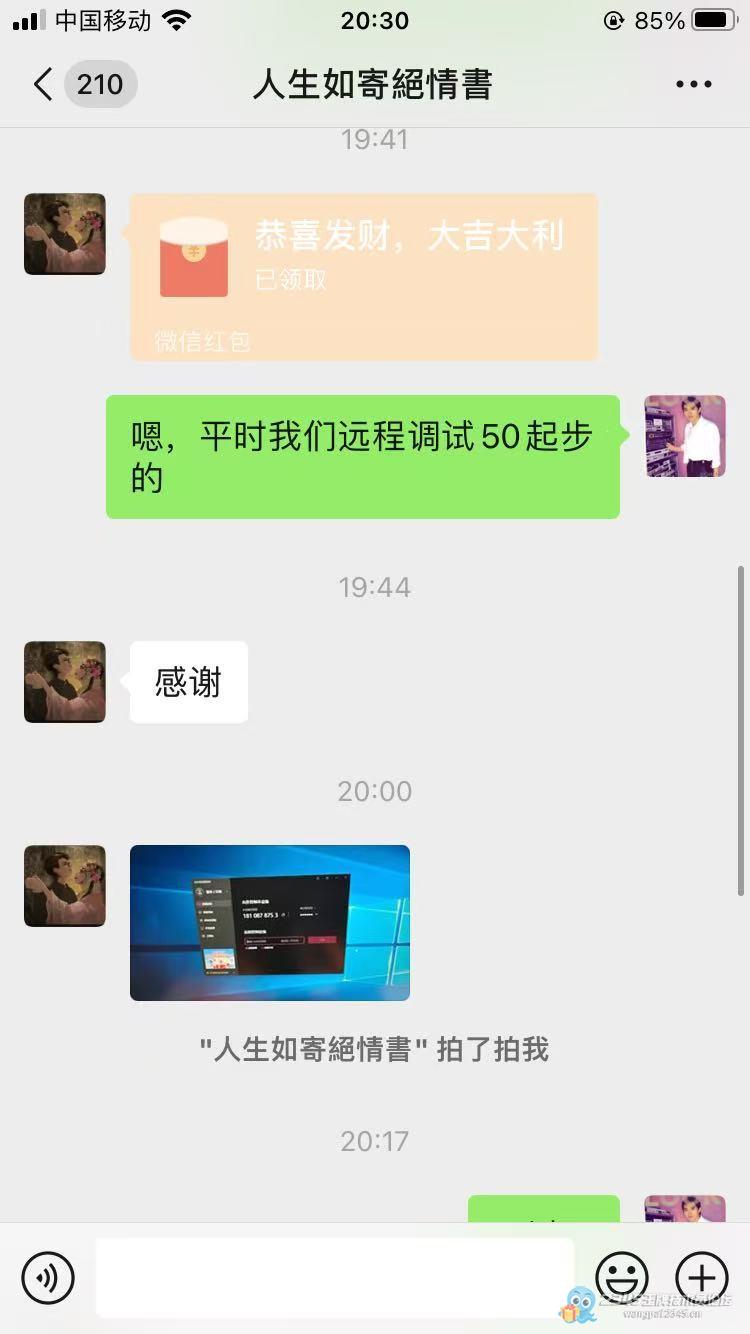This screenshot has width=750, height=1334.
Task: Open the plus attachment menu
Action: coord(702,1277)
